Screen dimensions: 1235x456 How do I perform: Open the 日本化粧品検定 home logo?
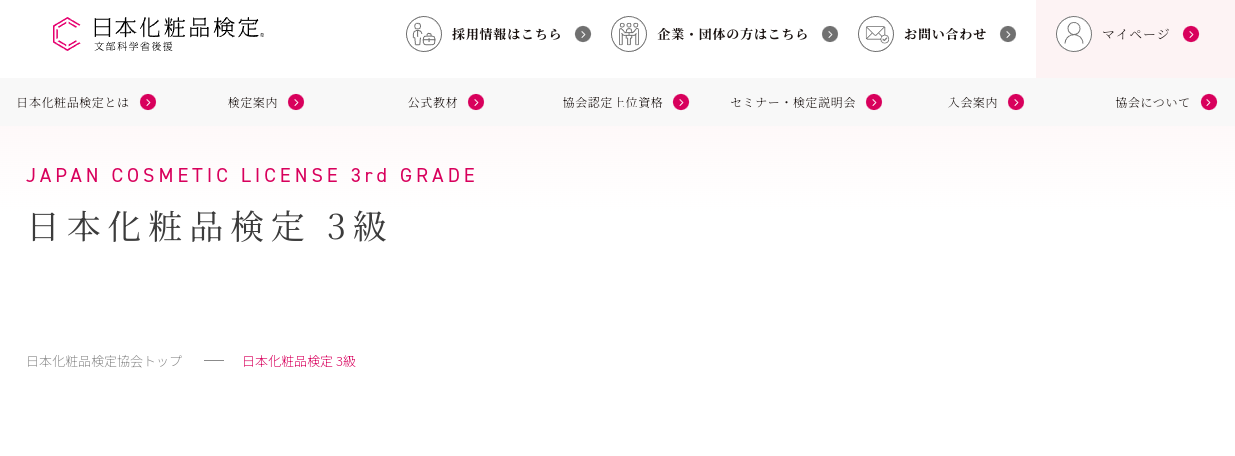coord(160,34)
